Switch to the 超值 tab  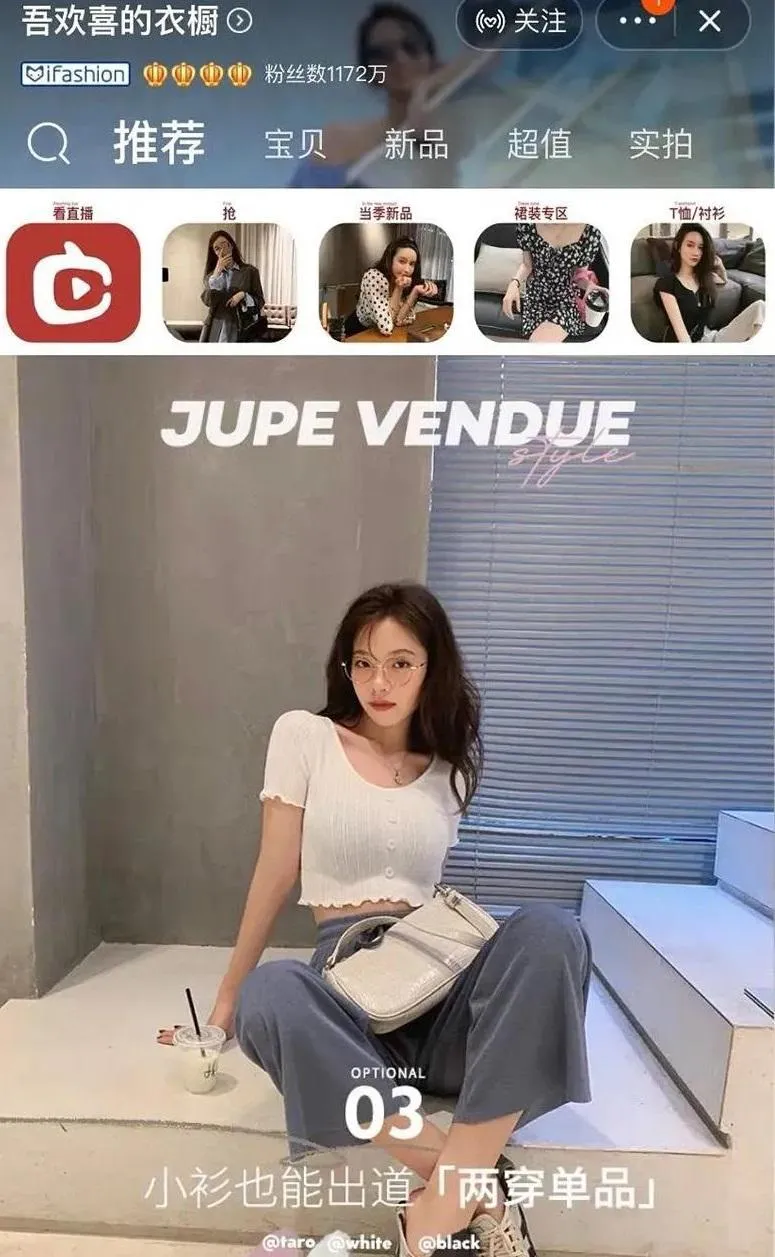538,144
